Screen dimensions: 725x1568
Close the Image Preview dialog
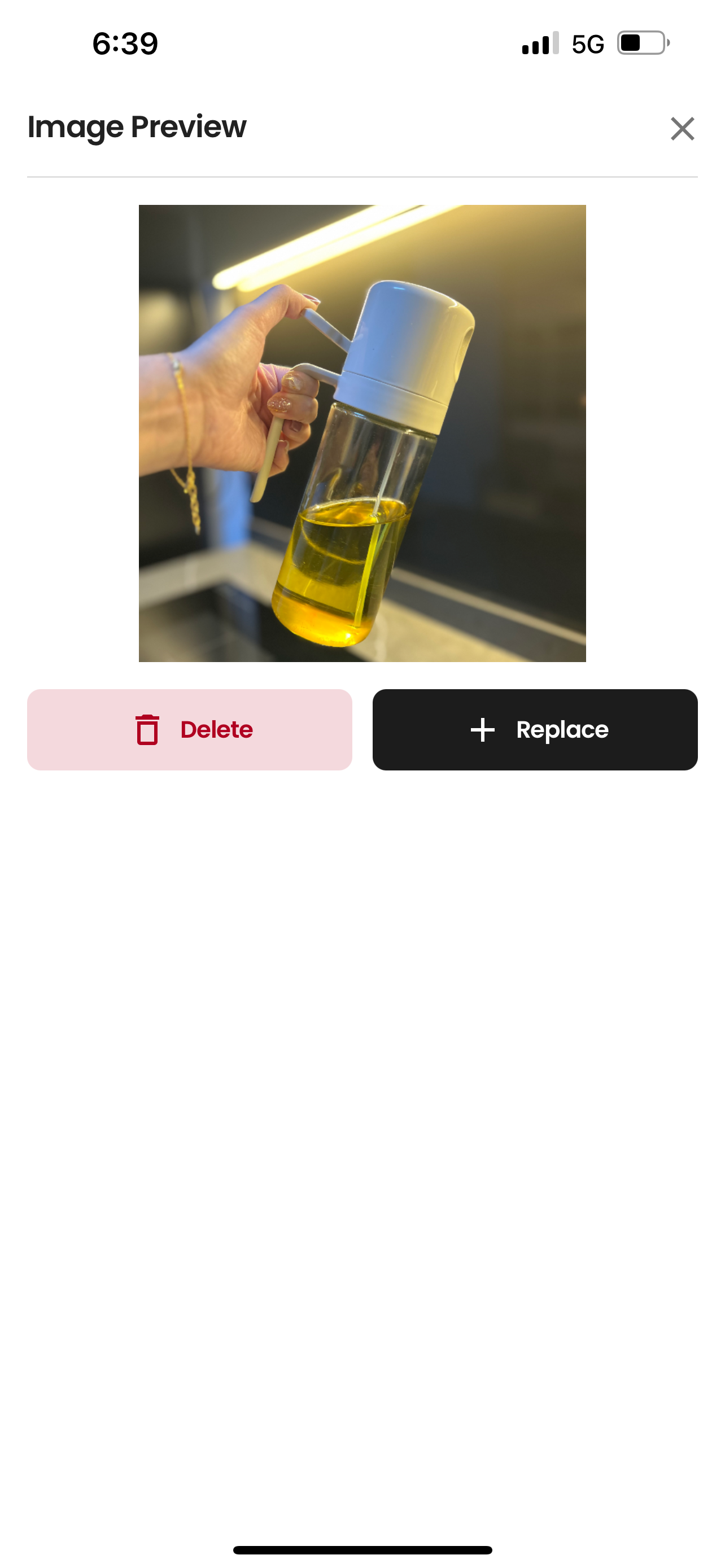(682, 129)
